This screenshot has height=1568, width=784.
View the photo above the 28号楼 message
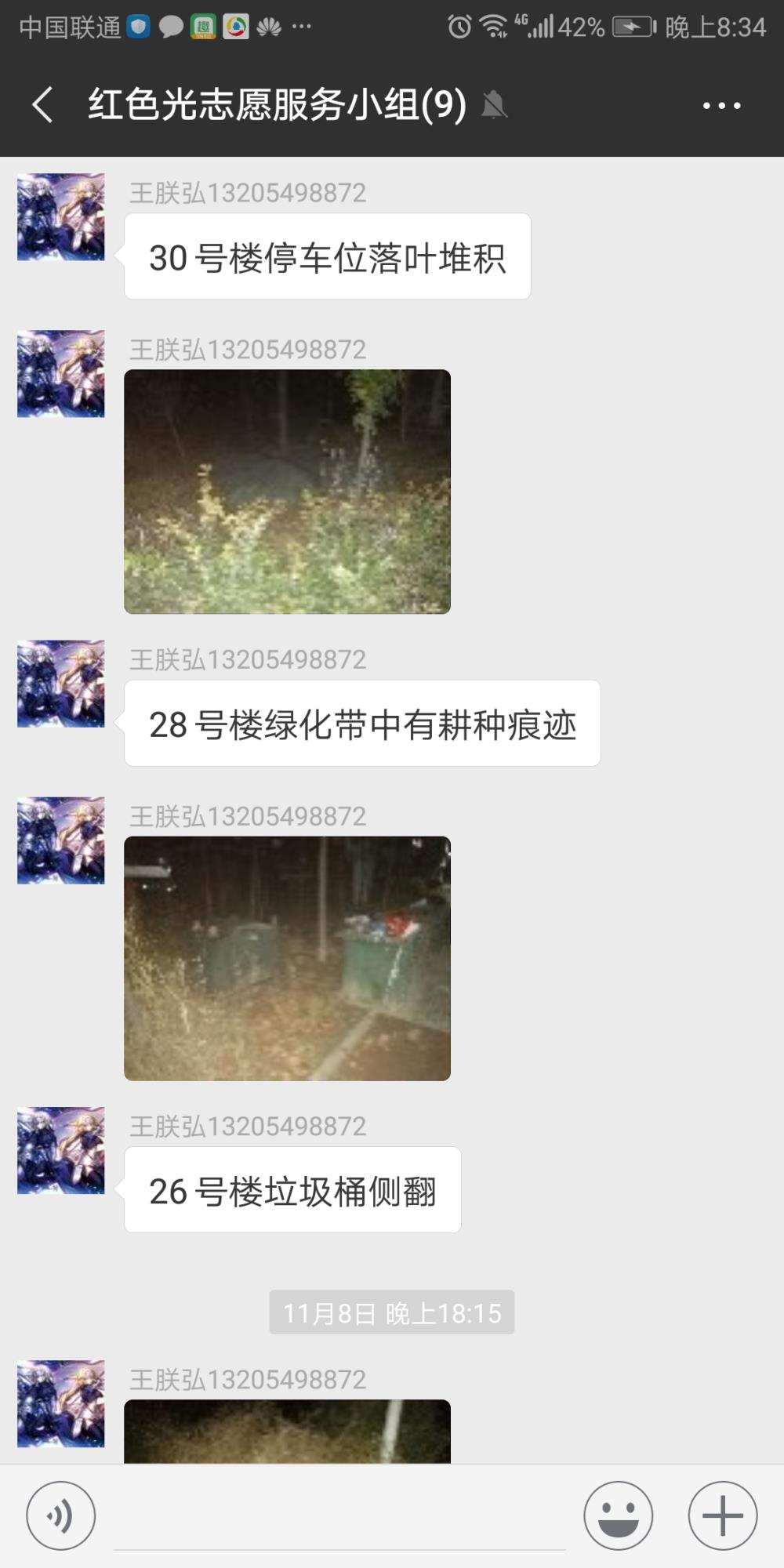point(287,492)
